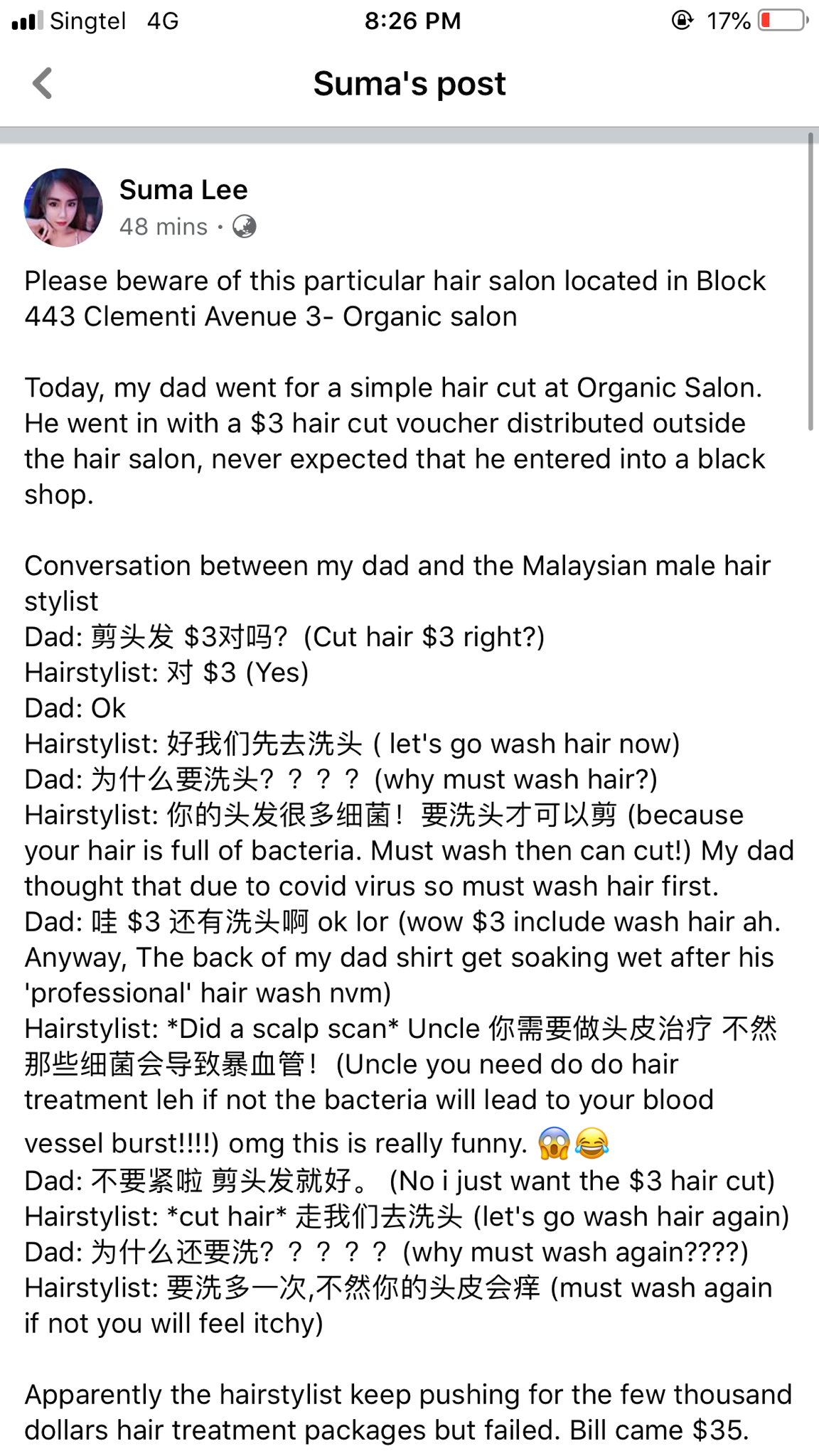Open the Suma Lee name link
This screenshot has height=1456, width=819.
pos(183,190)
